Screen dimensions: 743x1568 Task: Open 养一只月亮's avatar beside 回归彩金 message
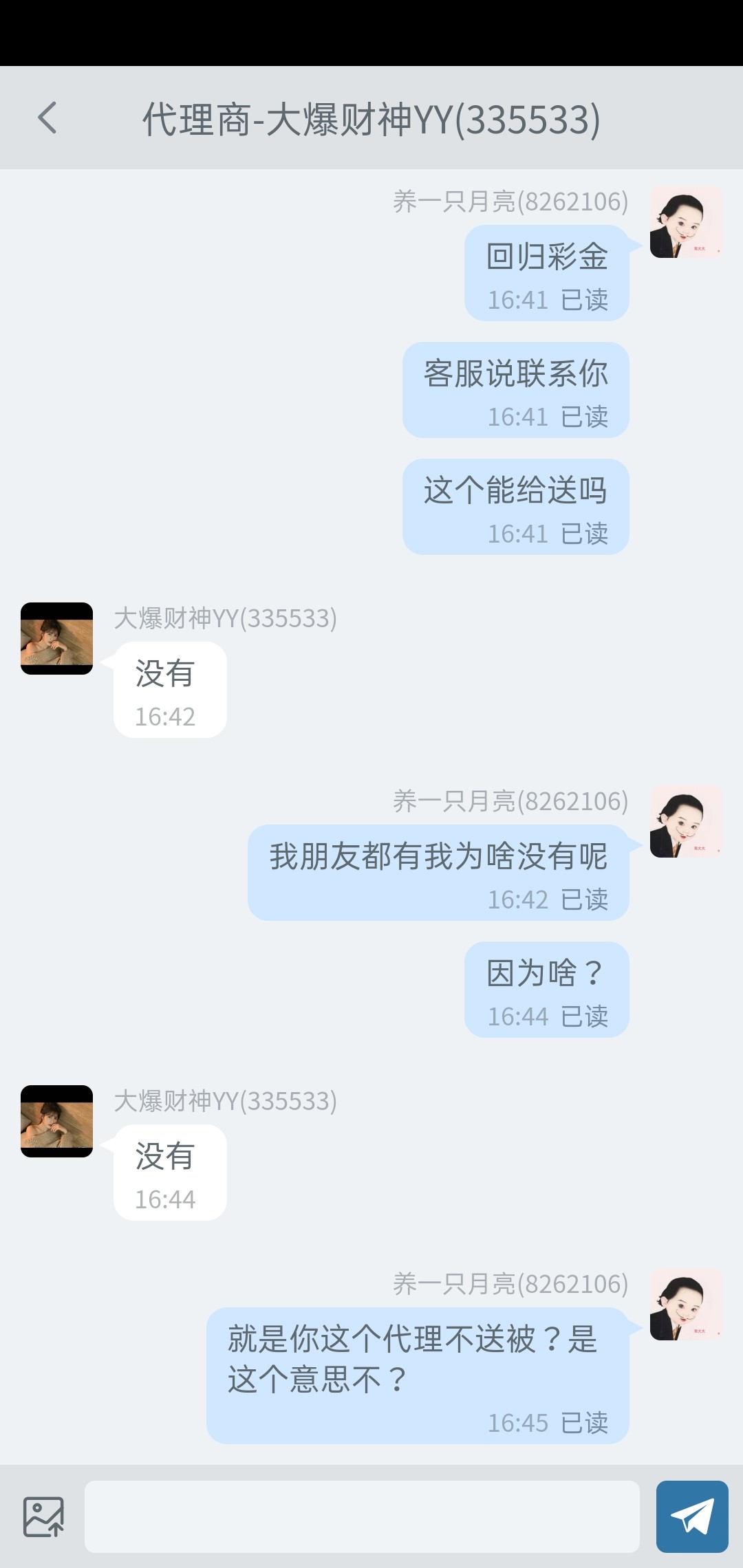click(686, 222)
